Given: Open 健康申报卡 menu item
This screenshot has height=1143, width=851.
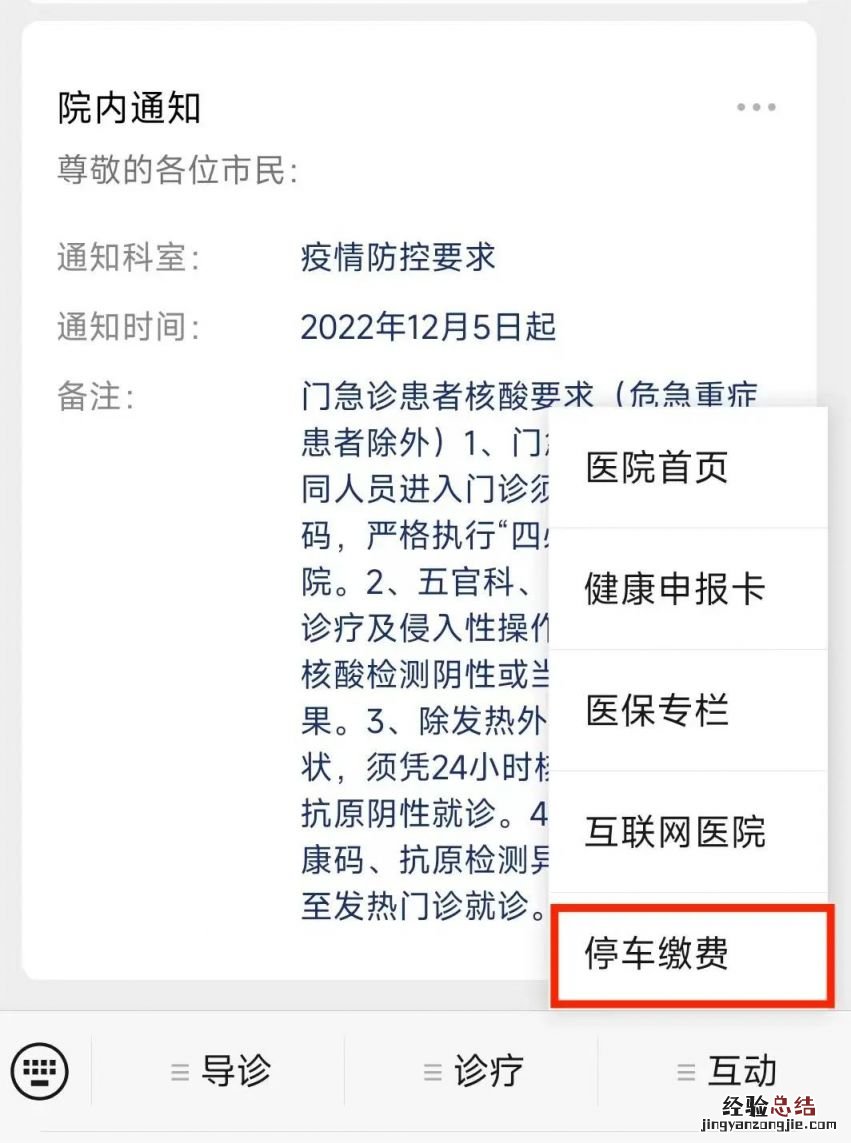Looking at the screenshot, I should coord(688,588).
